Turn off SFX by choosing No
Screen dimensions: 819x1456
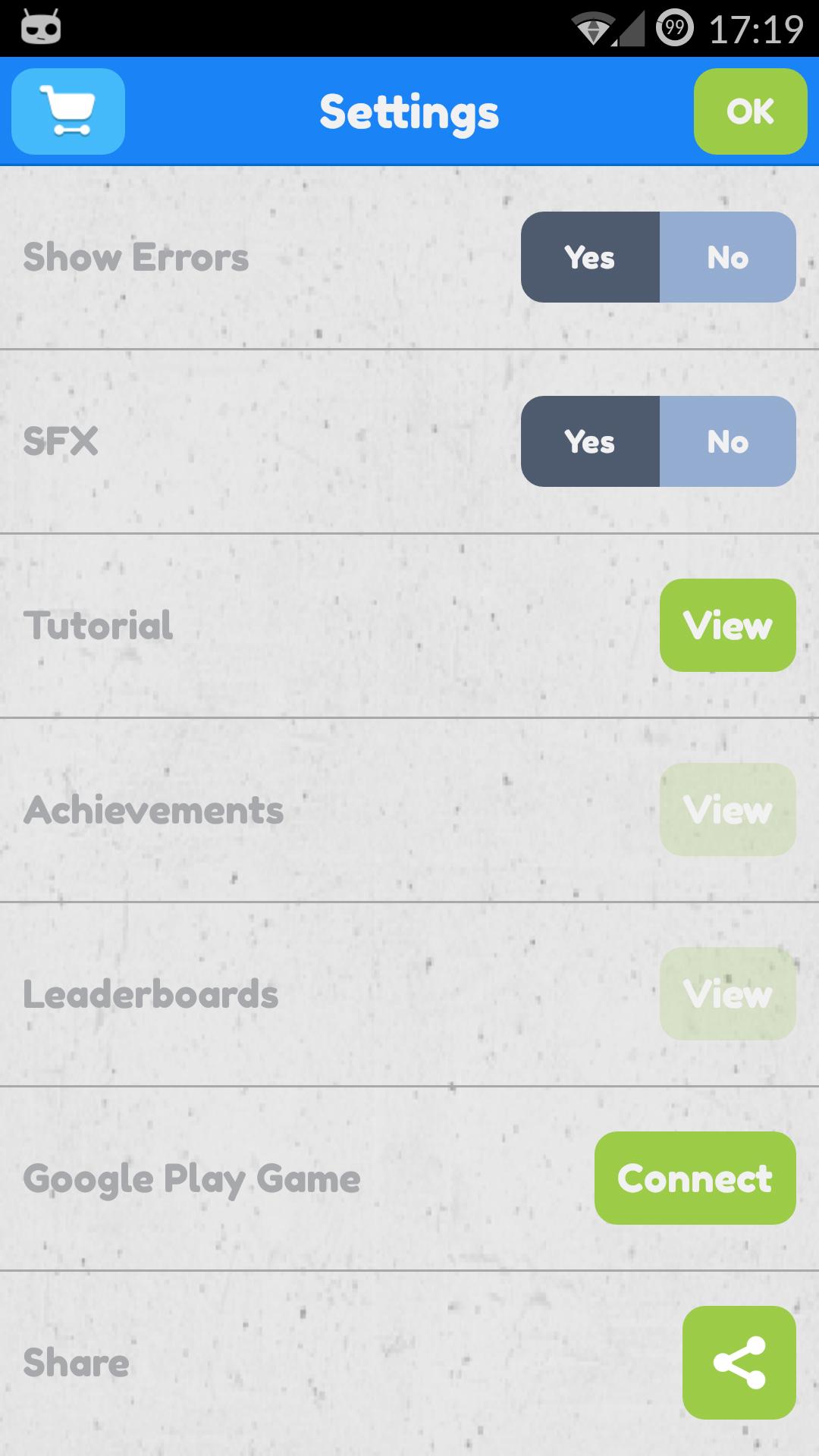727,441
